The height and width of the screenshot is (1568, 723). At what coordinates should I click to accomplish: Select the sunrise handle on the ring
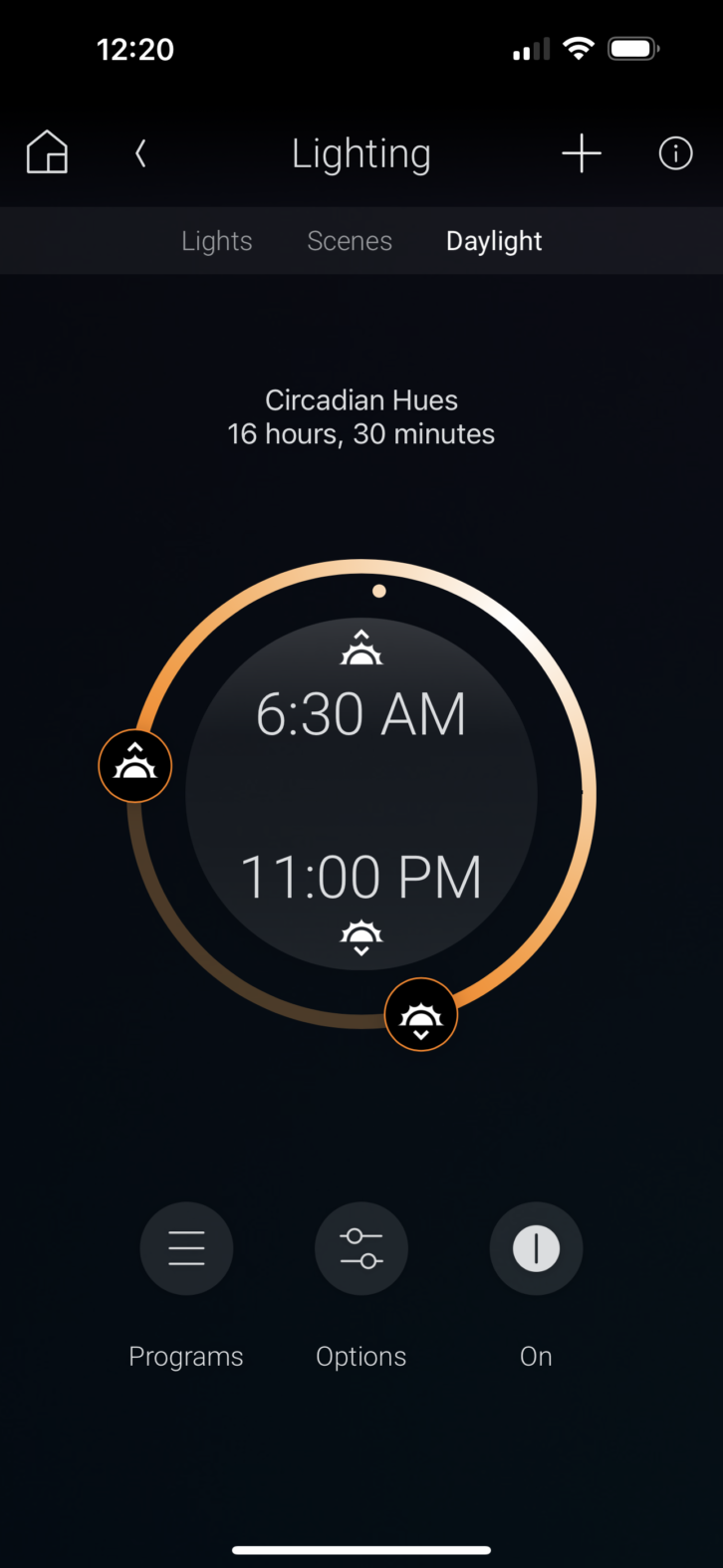135,766
